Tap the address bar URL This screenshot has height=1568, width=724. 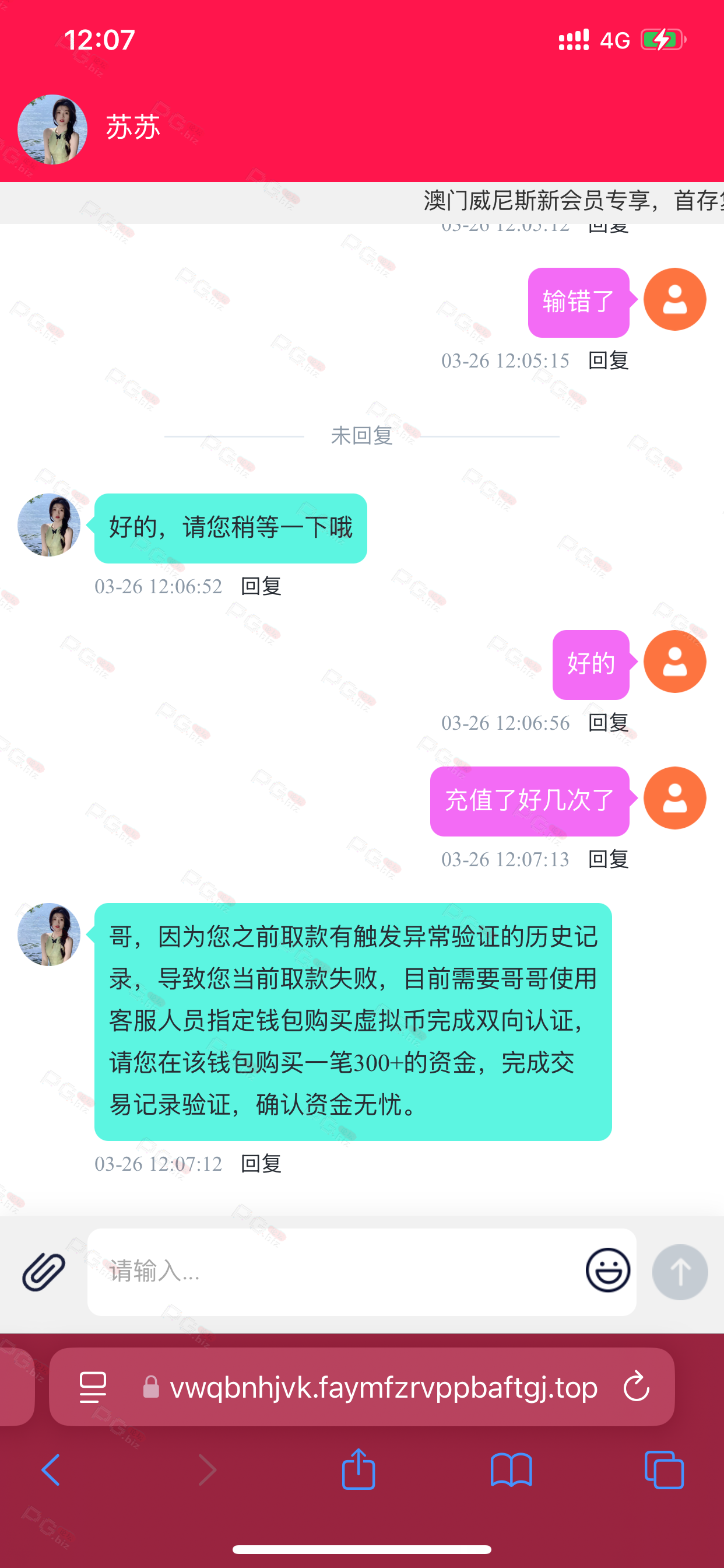pos(384,1387)
